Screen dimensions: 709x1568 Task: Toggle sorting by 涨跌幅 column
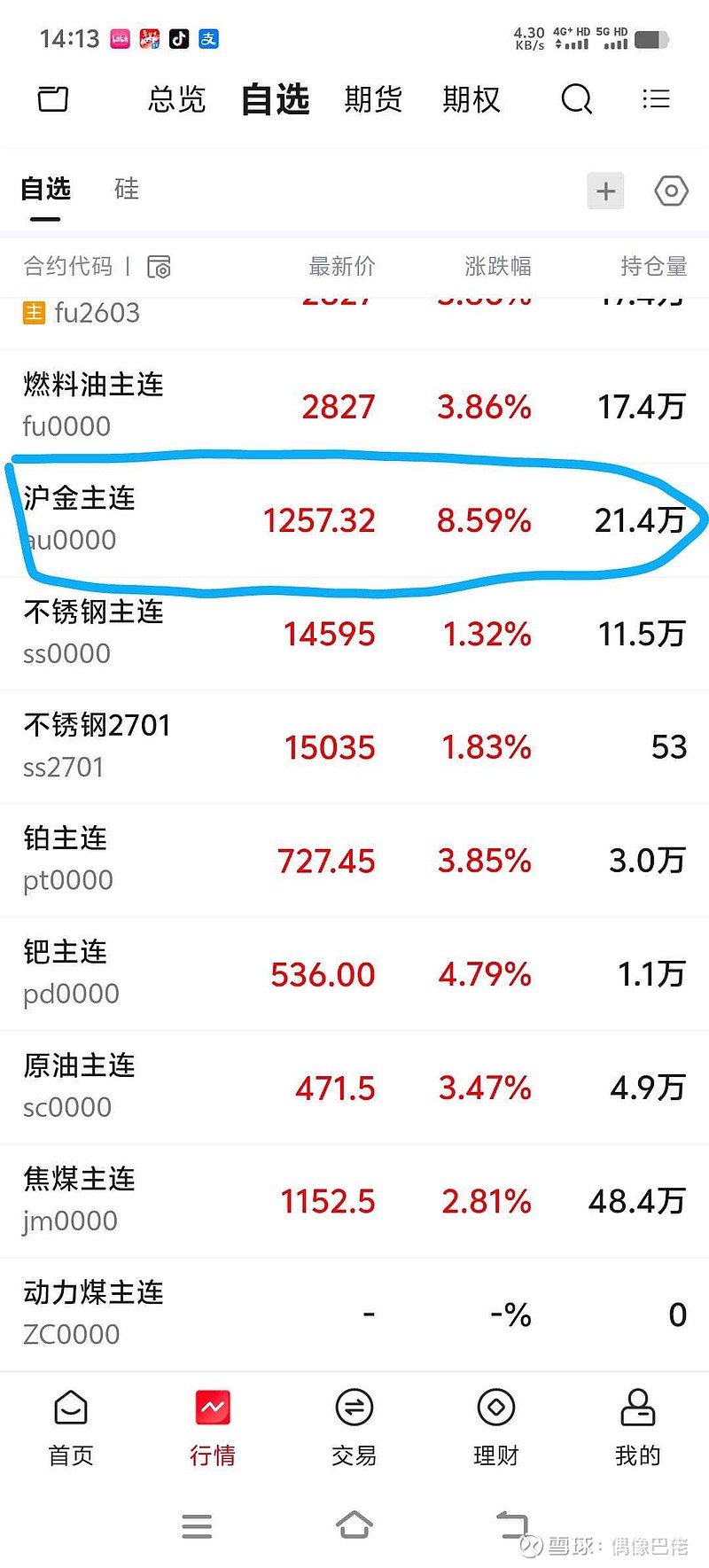[498, 267]
